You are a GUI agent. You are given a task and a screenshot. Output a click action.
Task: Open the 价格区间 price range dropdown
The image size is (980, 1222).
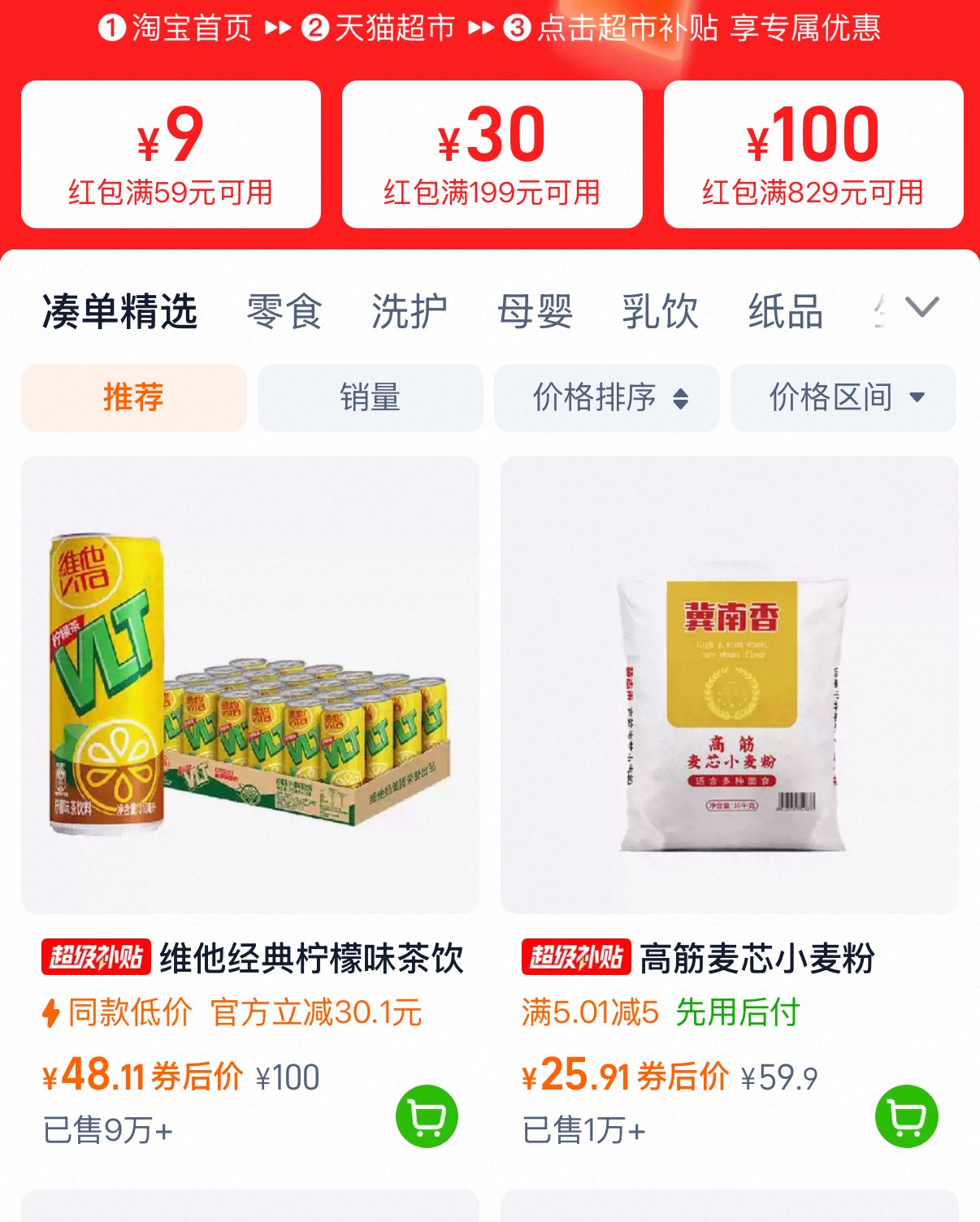coord(843,398)
